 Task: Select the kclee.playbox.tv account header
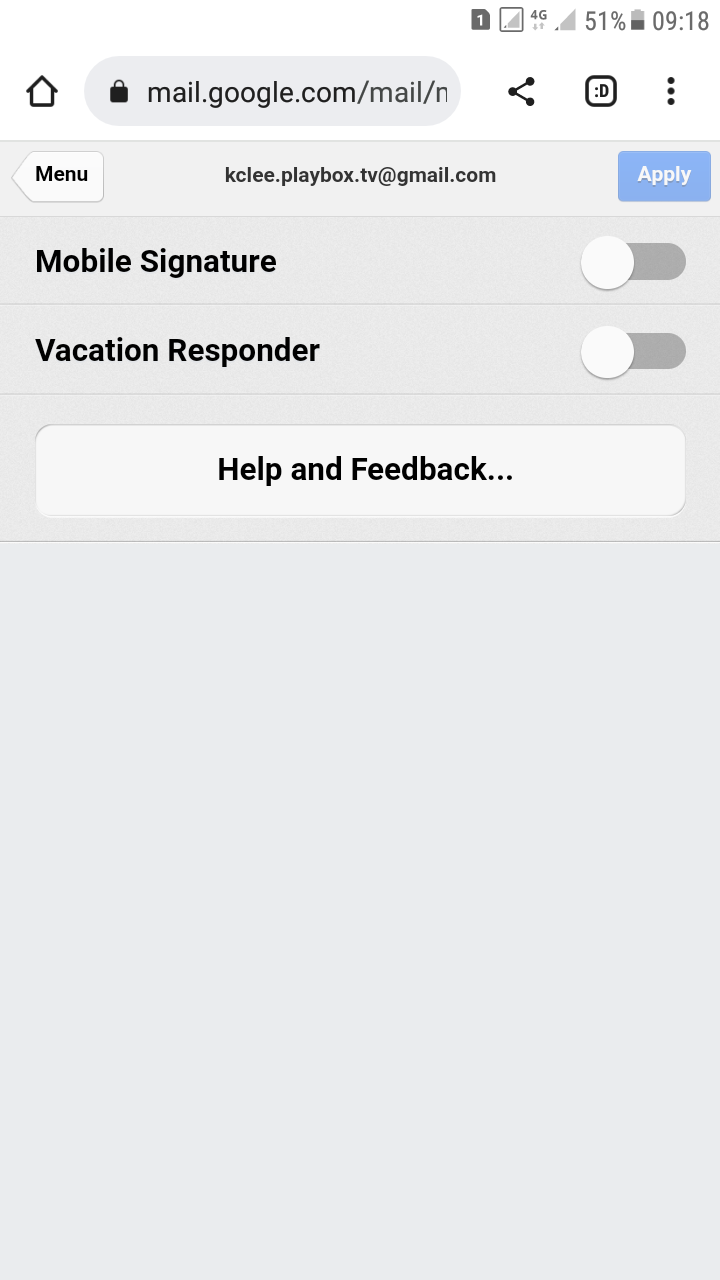(x=361, y=175)
